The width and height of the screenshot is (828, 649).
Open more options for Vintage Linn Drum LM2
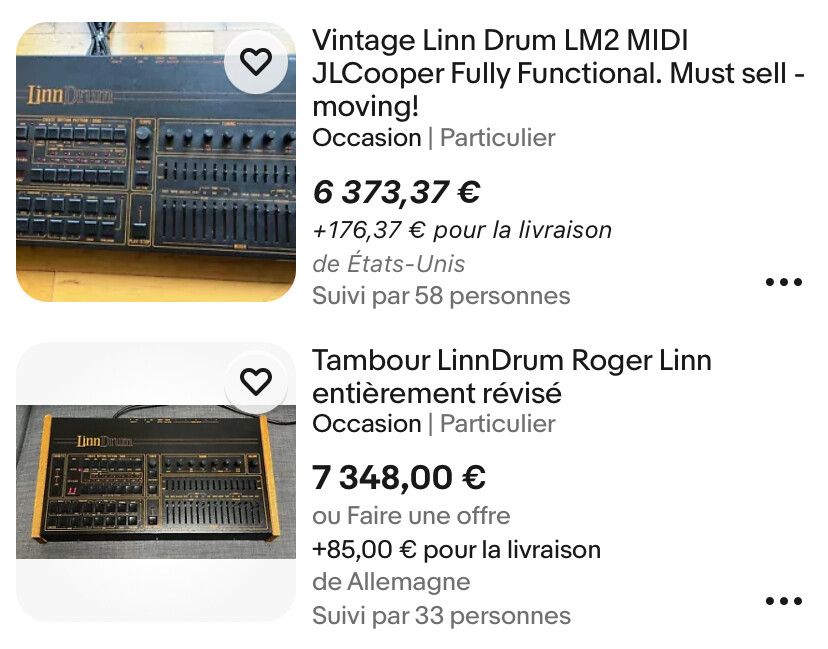pyautogui.click(x=783, y=282)
